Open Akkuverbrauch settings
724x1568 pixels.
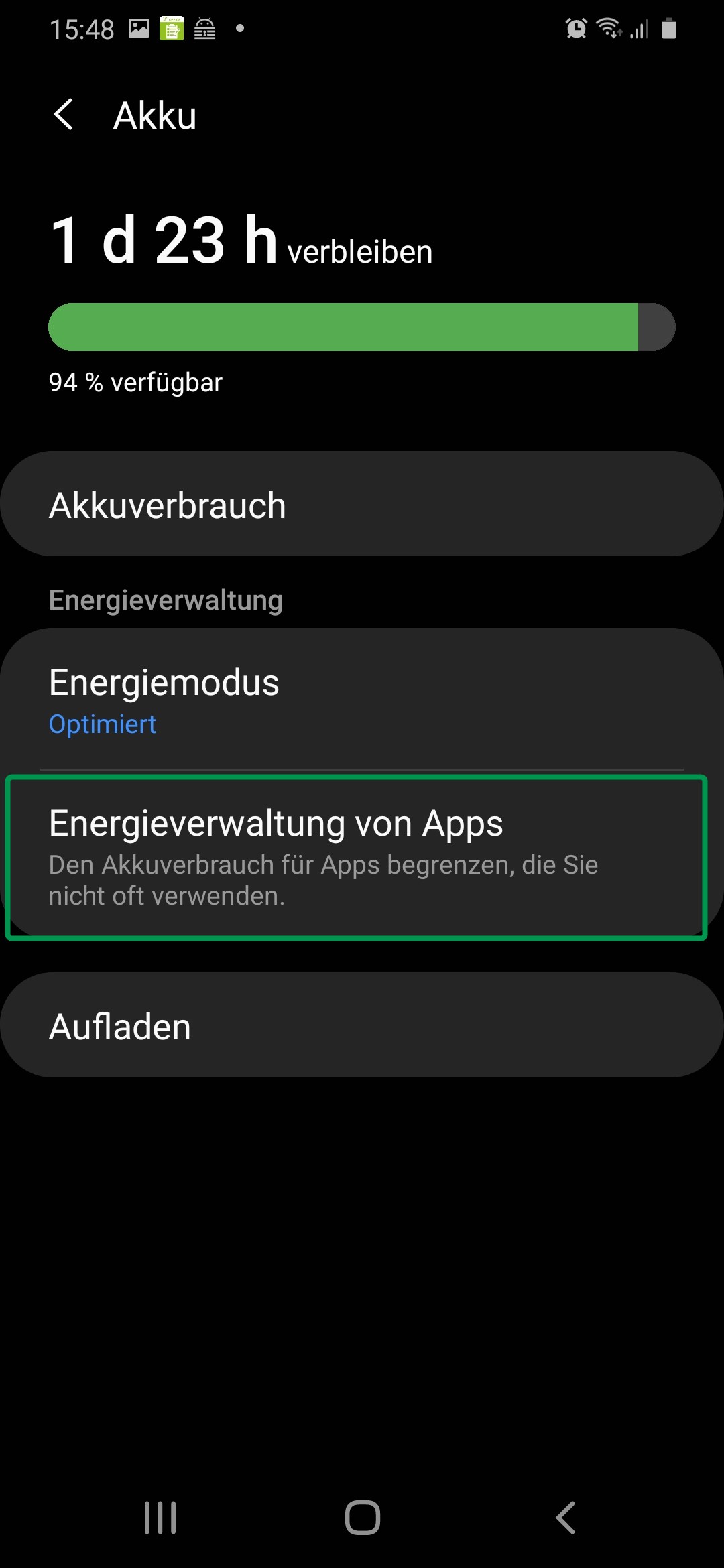362,503
